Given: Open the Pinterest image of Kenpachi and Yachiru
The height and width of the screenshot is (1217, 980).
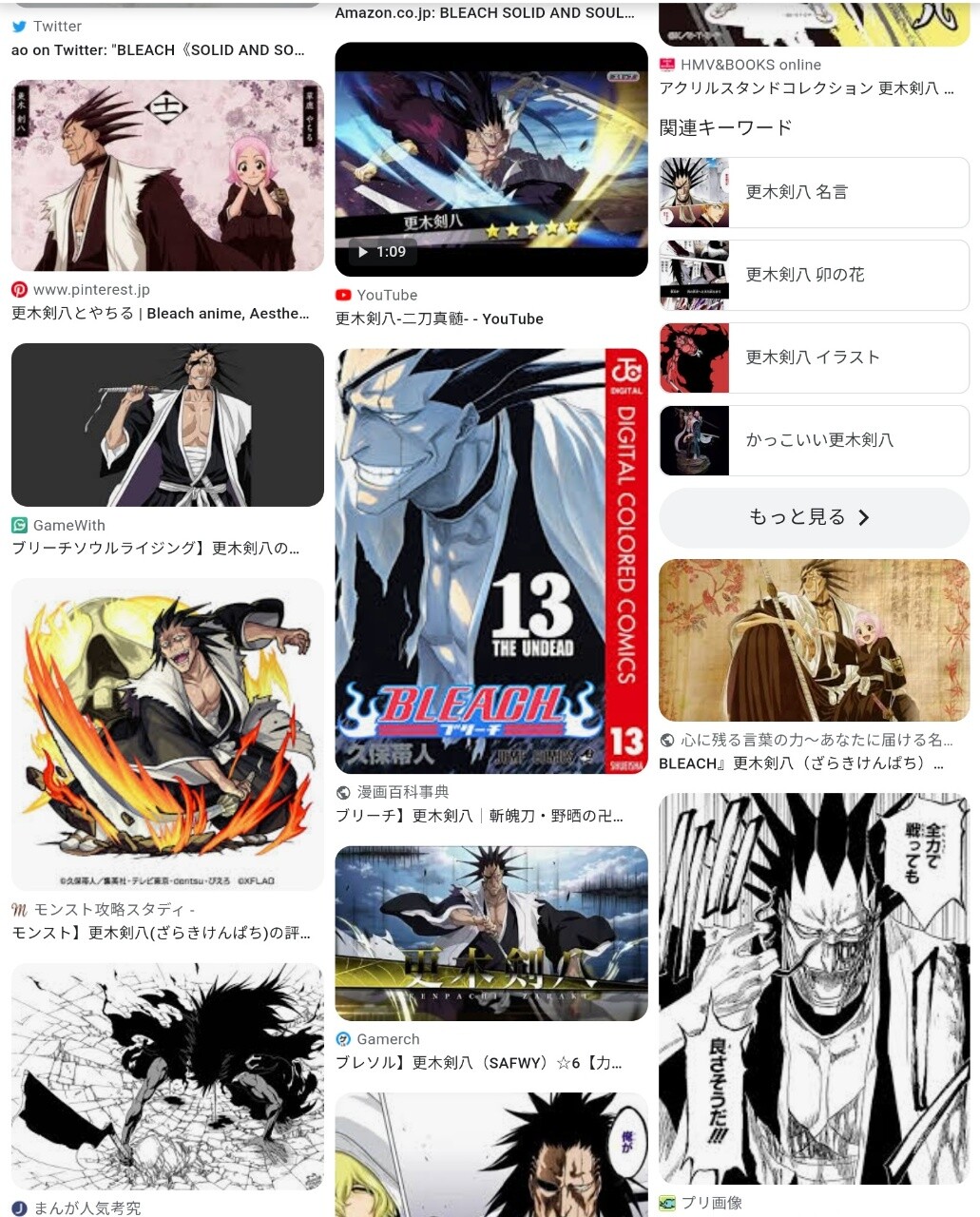Looking at the screenshot, I should coord(167,177).
